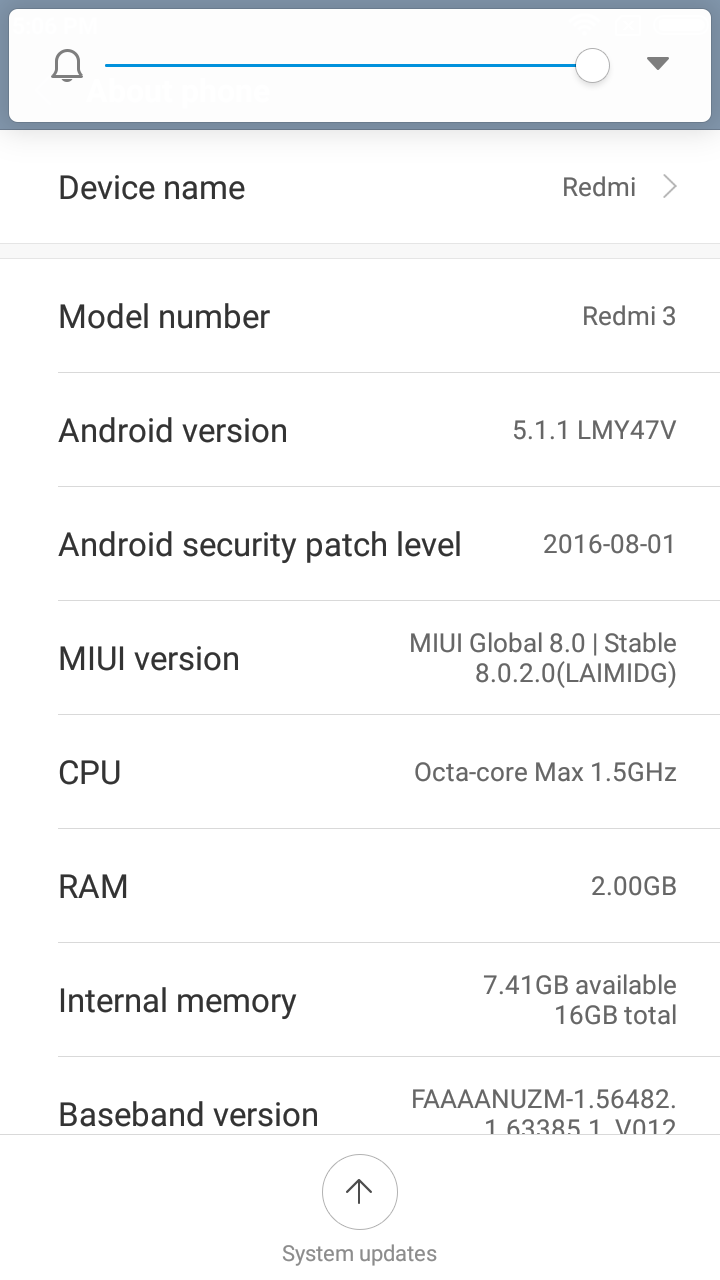Image resolution: width=720 pixels, height=1280 pixels.
Task: Tap the Android version row
Action: click(x=360, y=431)
